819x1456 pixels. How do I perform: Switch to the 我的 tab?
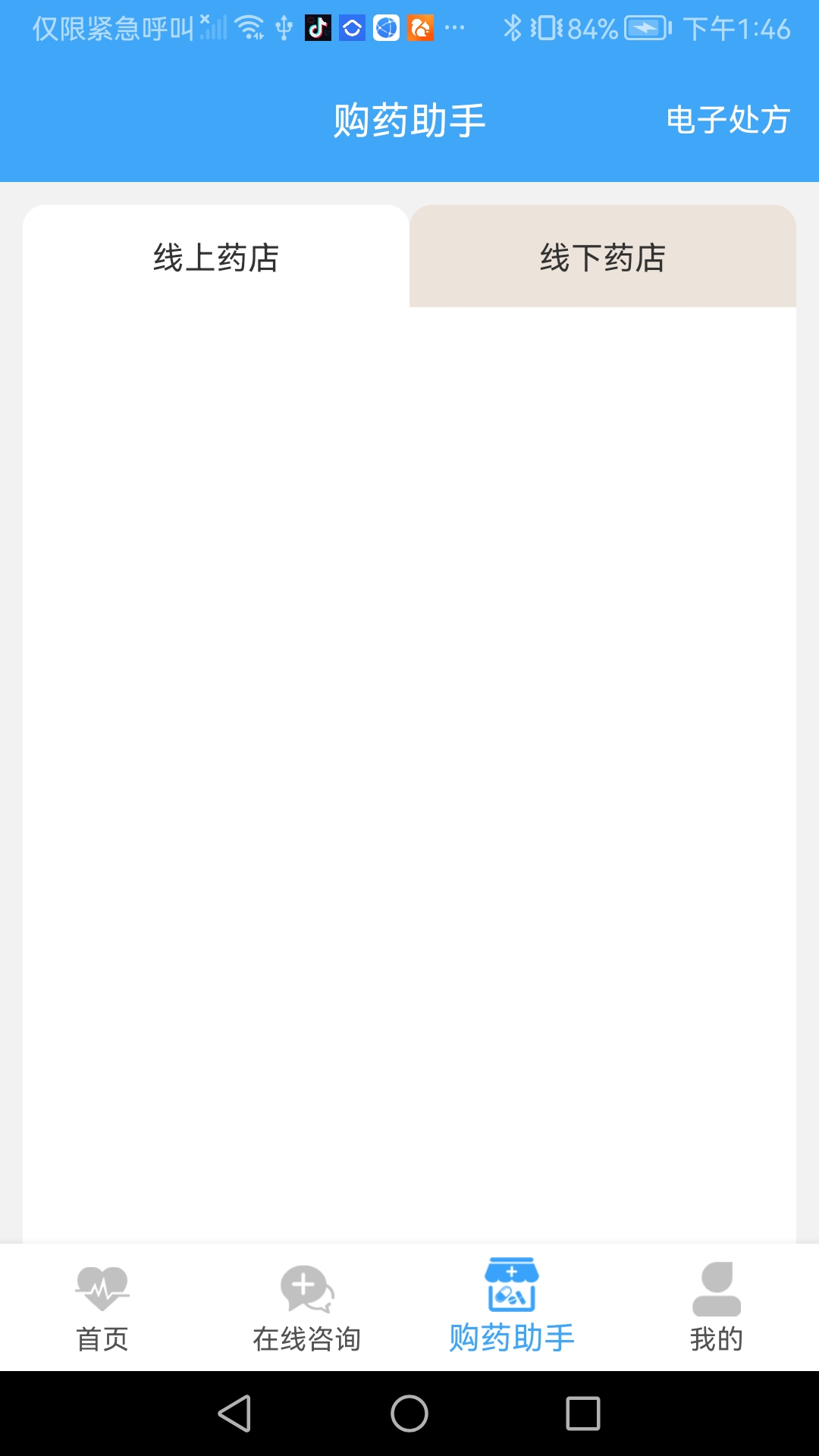click(717, 1307)
